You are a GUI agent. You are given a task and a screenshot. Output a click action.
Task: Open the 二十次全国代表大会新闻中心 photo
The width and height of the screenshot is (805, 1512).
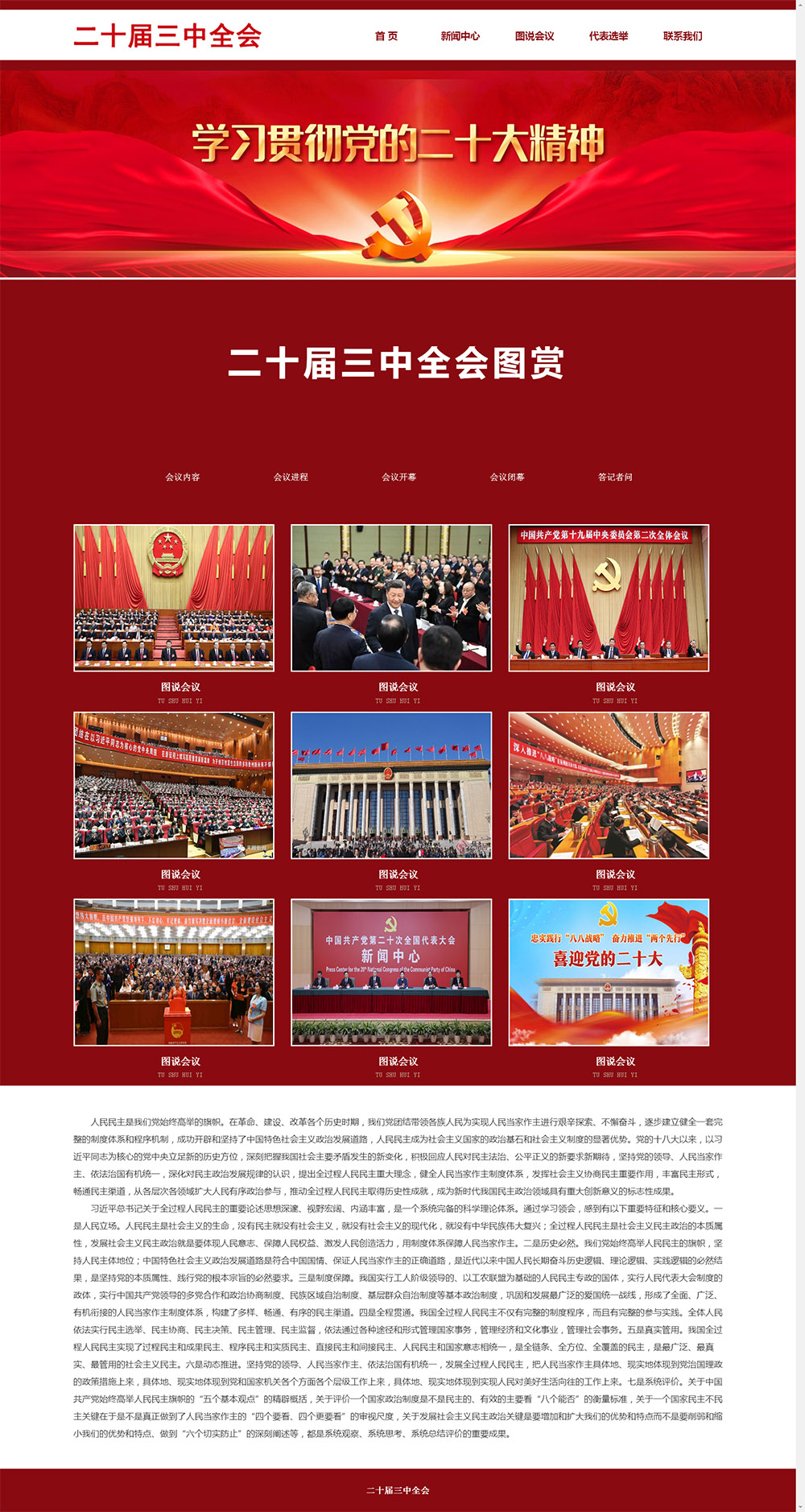pos(391,973)
